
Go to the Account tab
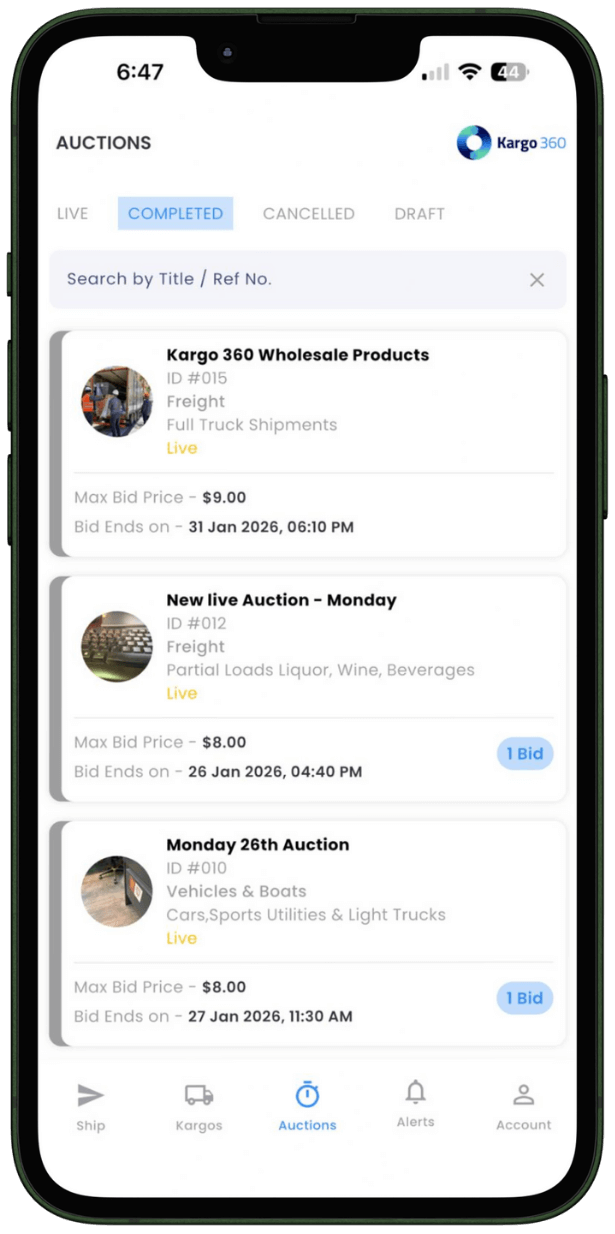click(523, 1106)
